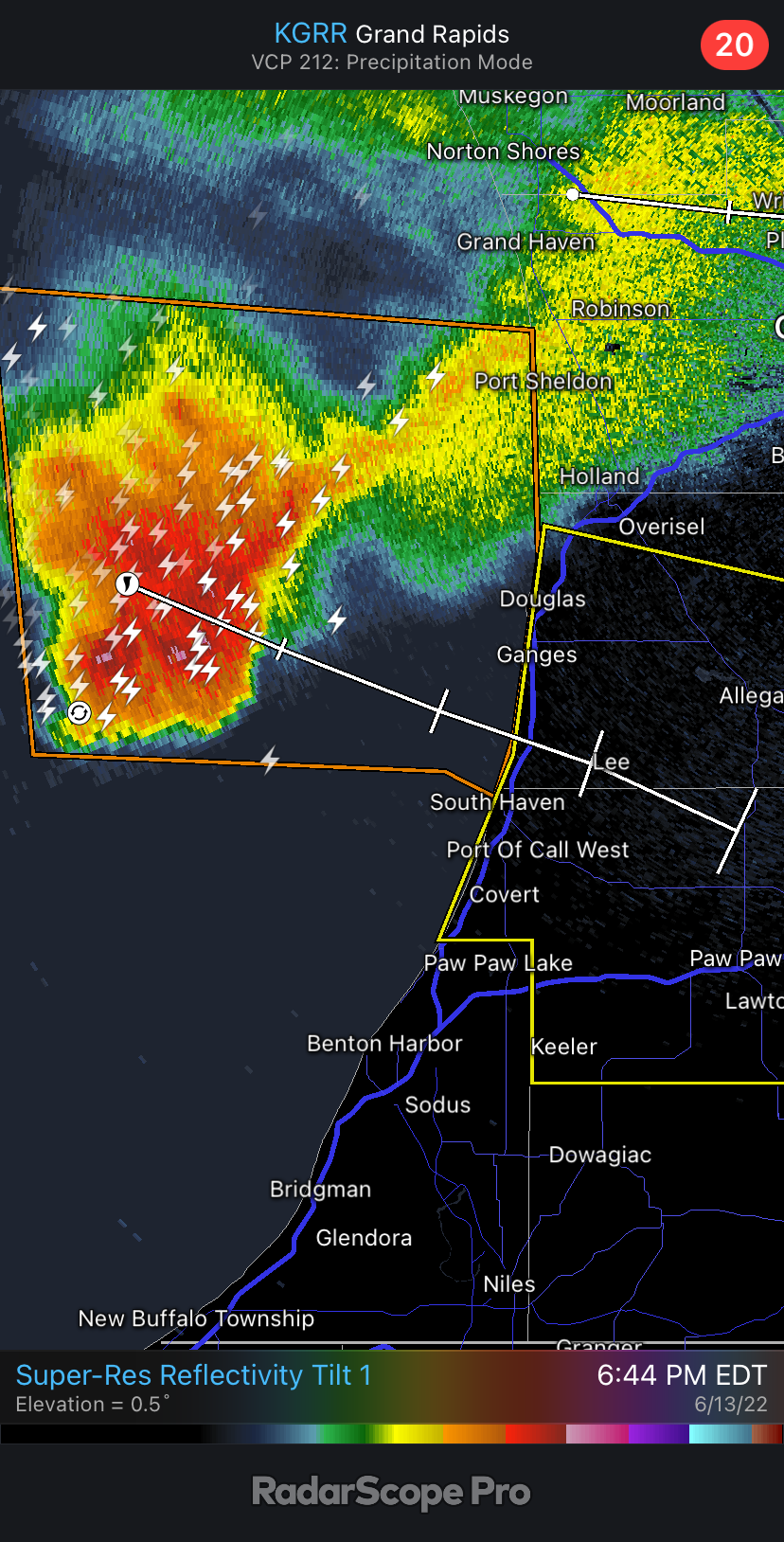Open the red warnings count badge
Viewport: 784px width, 1542px height.
[734, 45]
